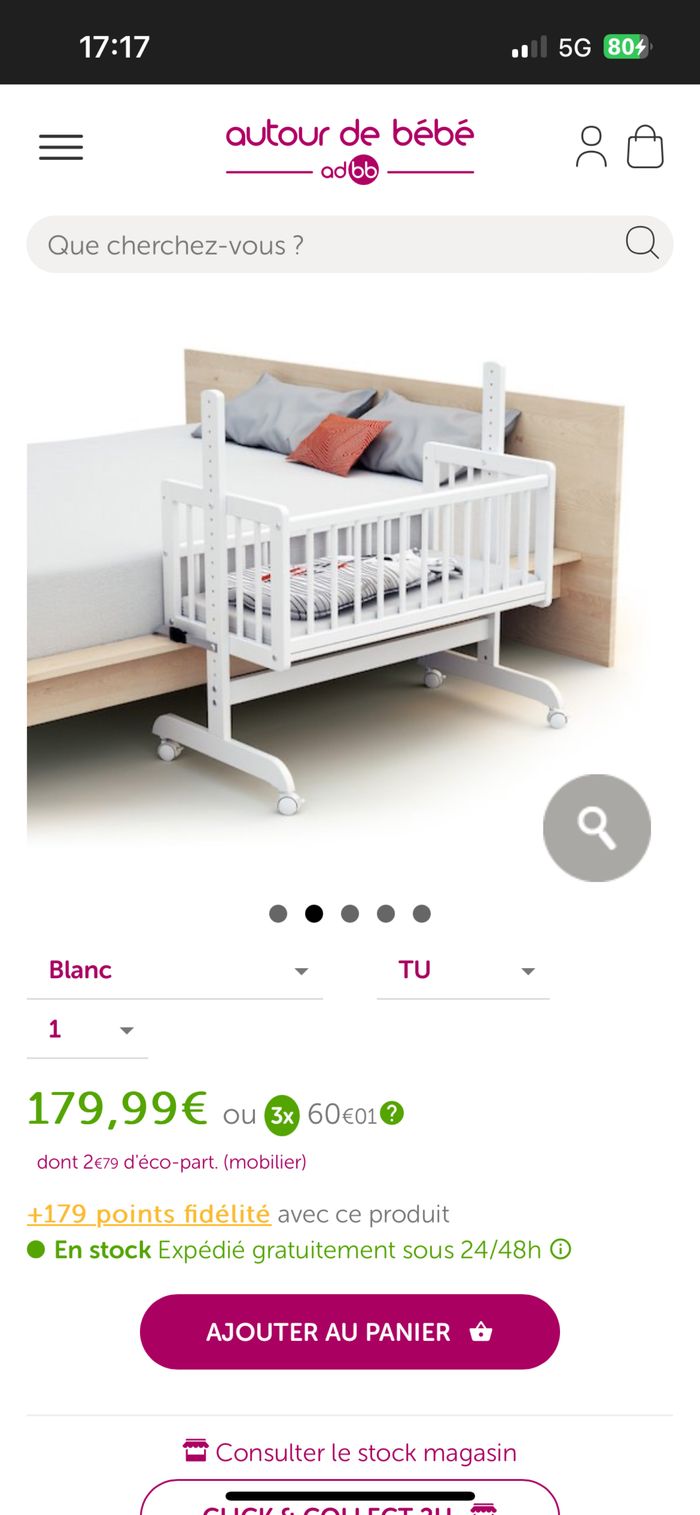
Task: Tap the 'Que cherchez-vous ?' search field
Action: point(320,245)
